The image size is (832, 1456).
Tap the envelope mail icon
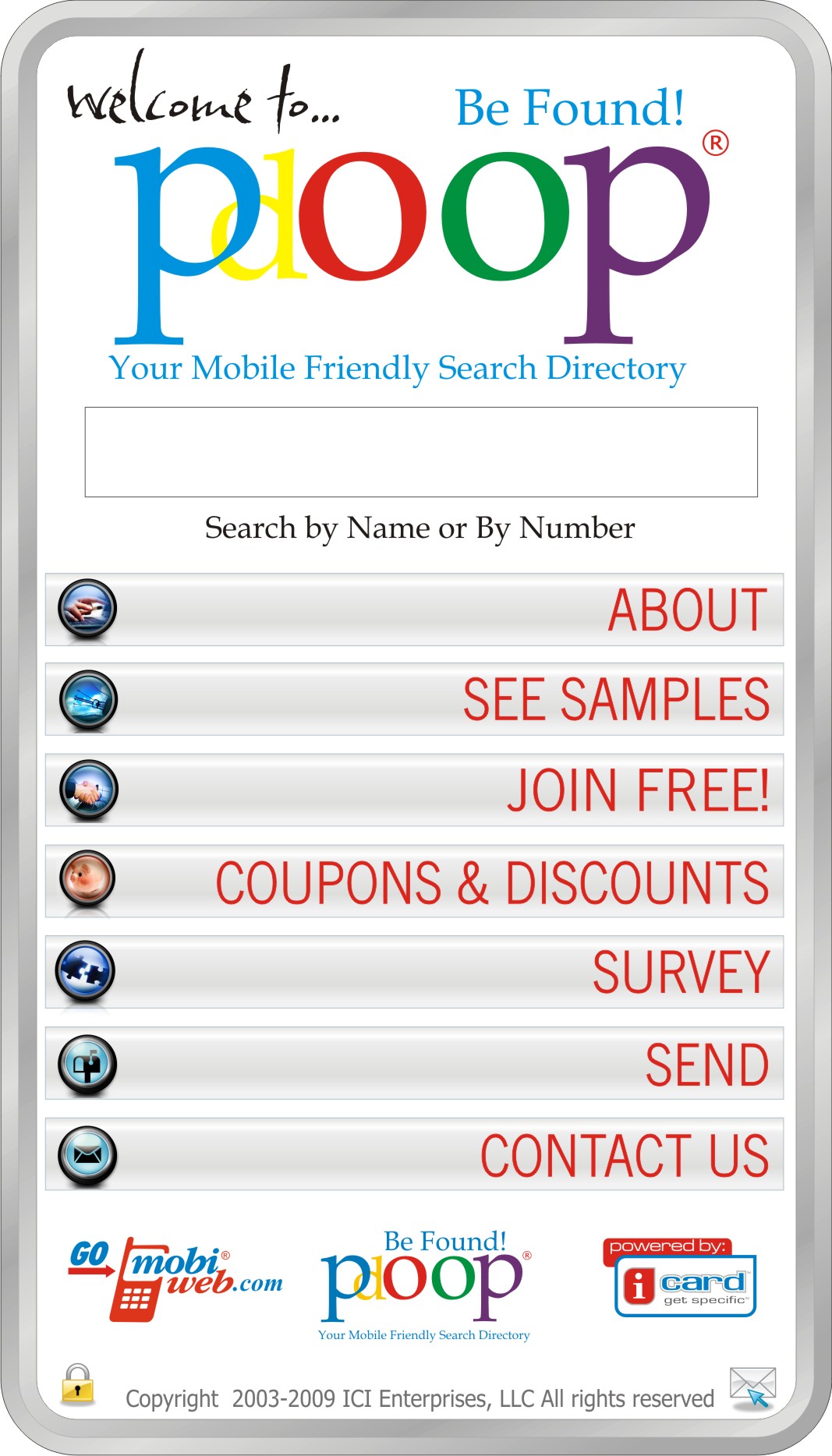(x=752, y=1387)
